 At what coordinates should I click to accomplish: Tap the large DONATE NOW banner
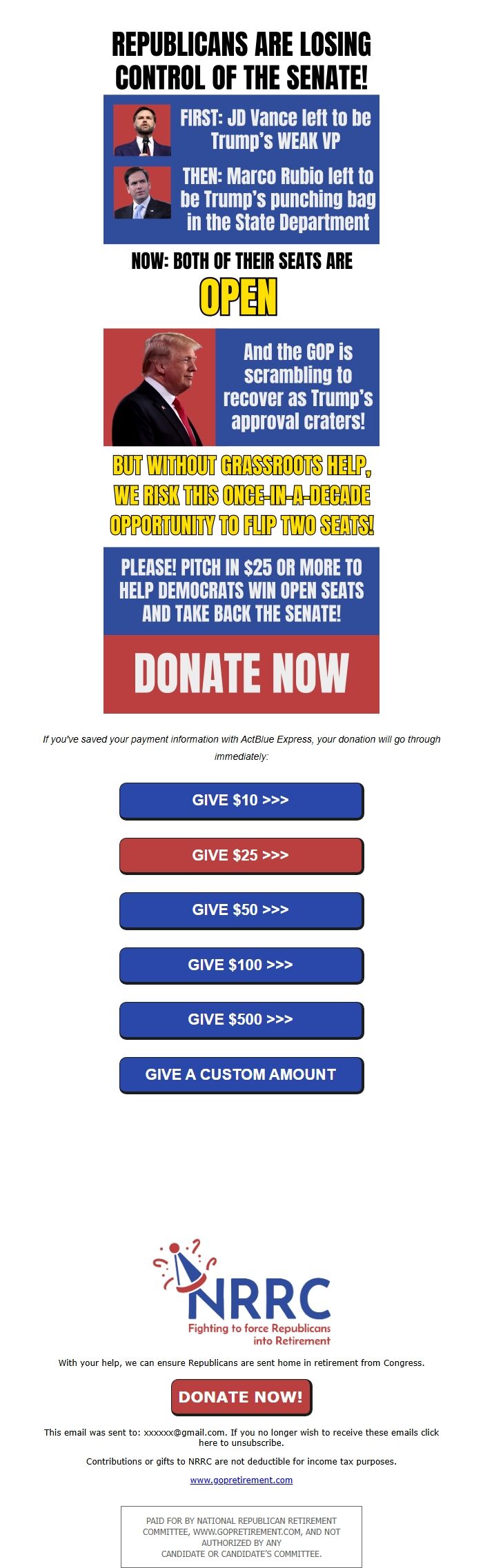click(241, 673)
